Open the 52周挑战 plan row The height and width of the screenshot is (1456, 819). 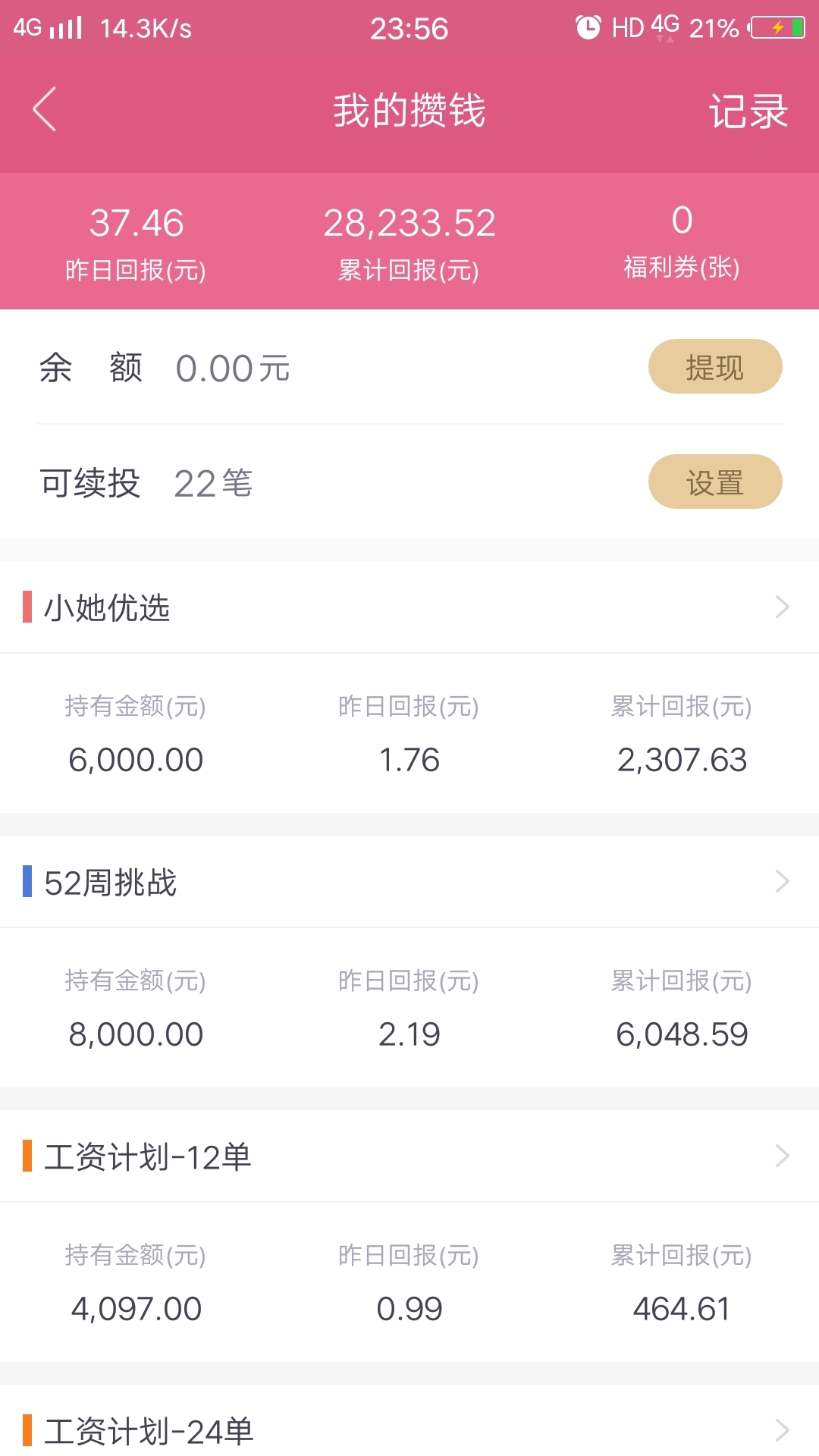coord(409,881)
